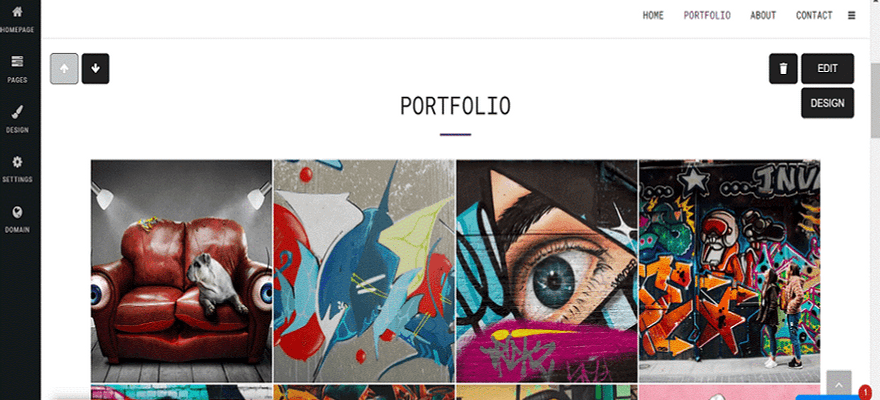Delete this section with trash icon
Viewport: 880px width, 400px height.
coord(783,69)
